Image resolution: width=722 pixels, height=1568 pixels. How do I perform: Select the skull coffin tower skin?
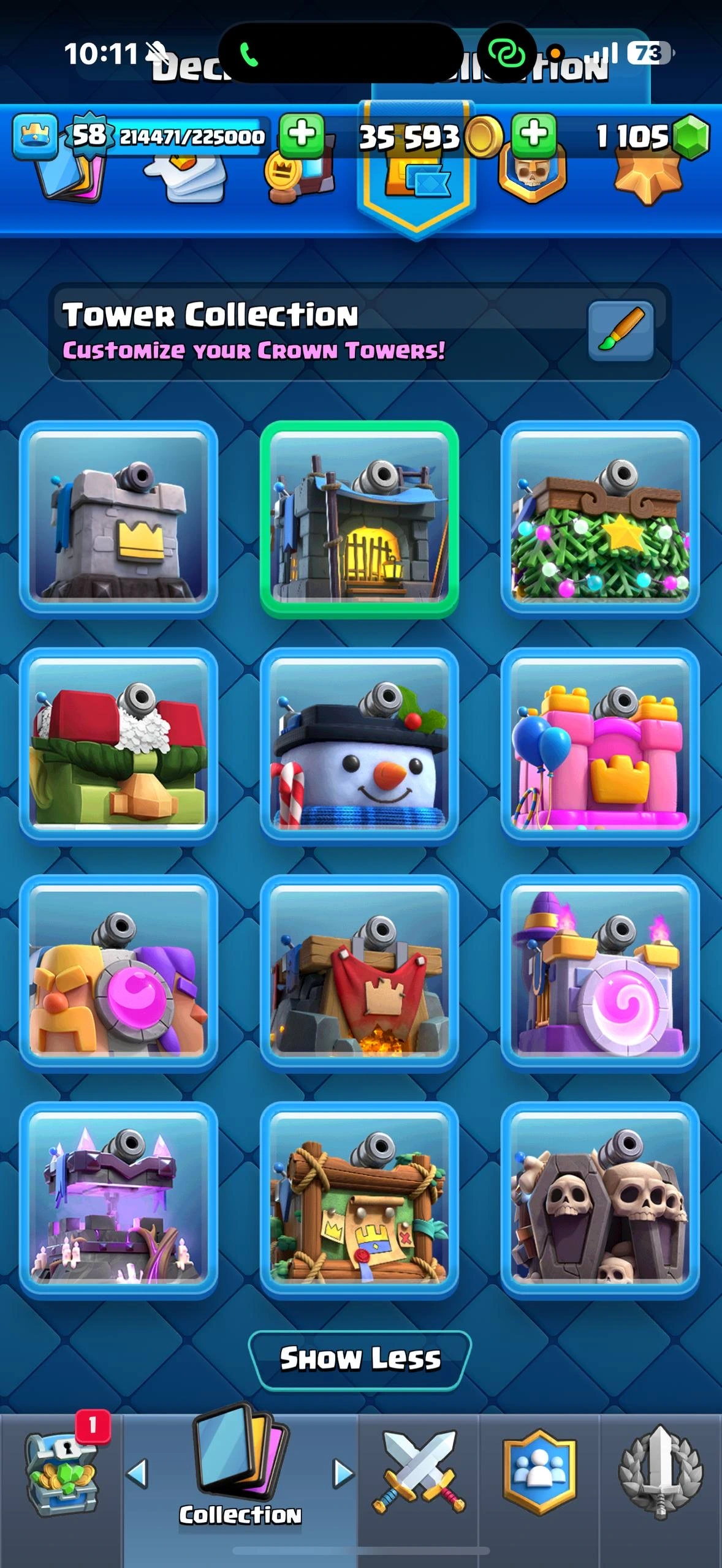[x=600, y=1200]
